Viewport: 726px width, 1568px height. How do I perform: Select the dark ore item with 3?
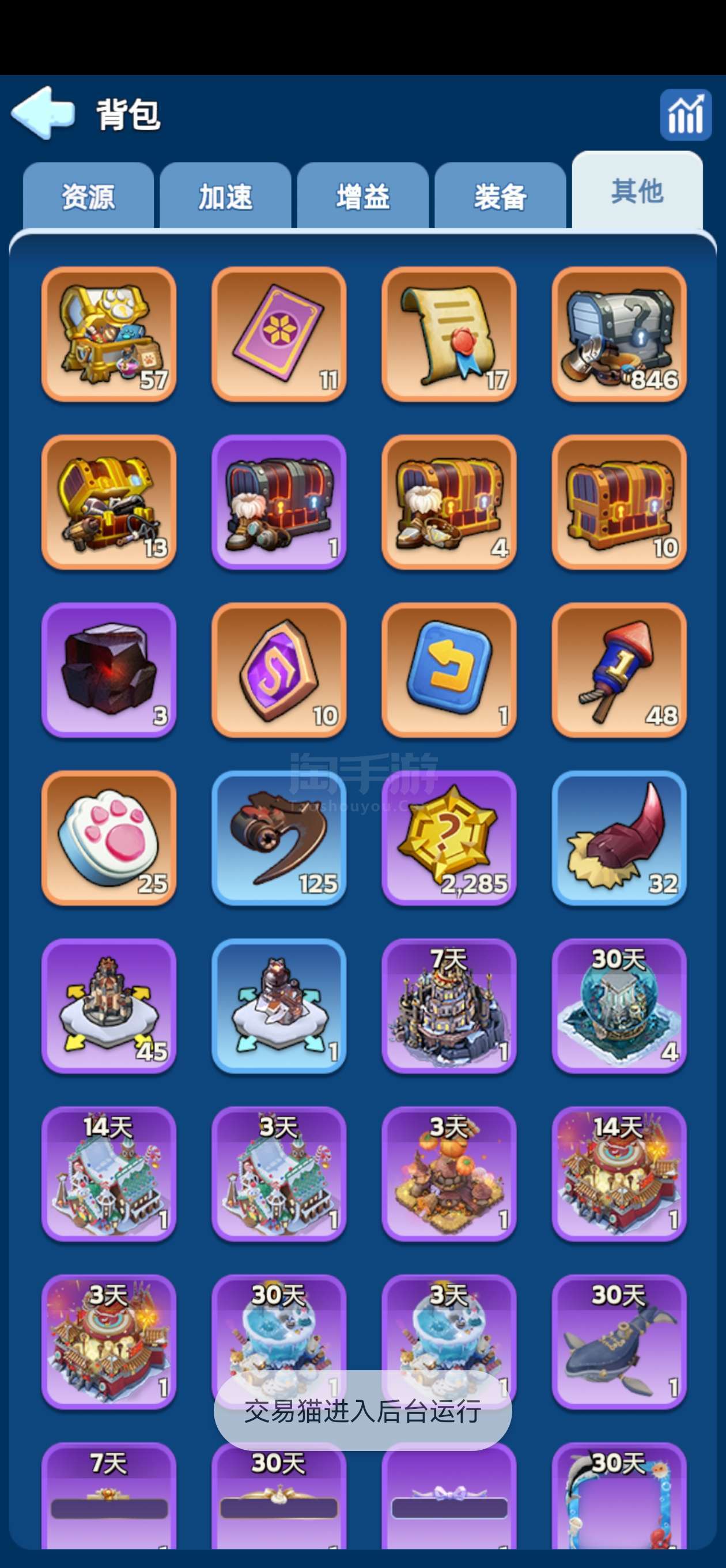click(109, 669)
